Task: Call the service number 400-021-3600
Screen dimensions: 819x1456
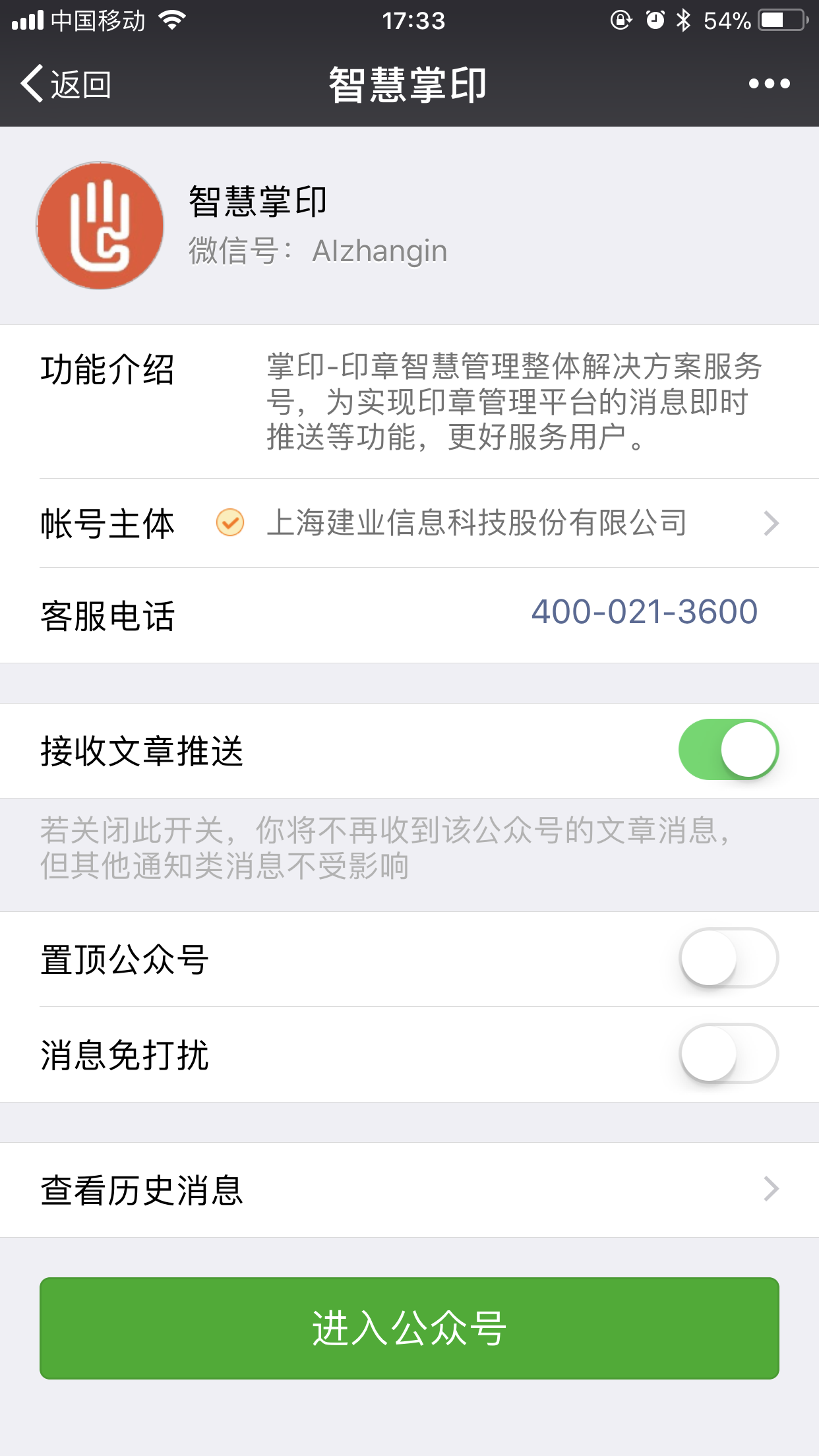Action: [645, 613]
